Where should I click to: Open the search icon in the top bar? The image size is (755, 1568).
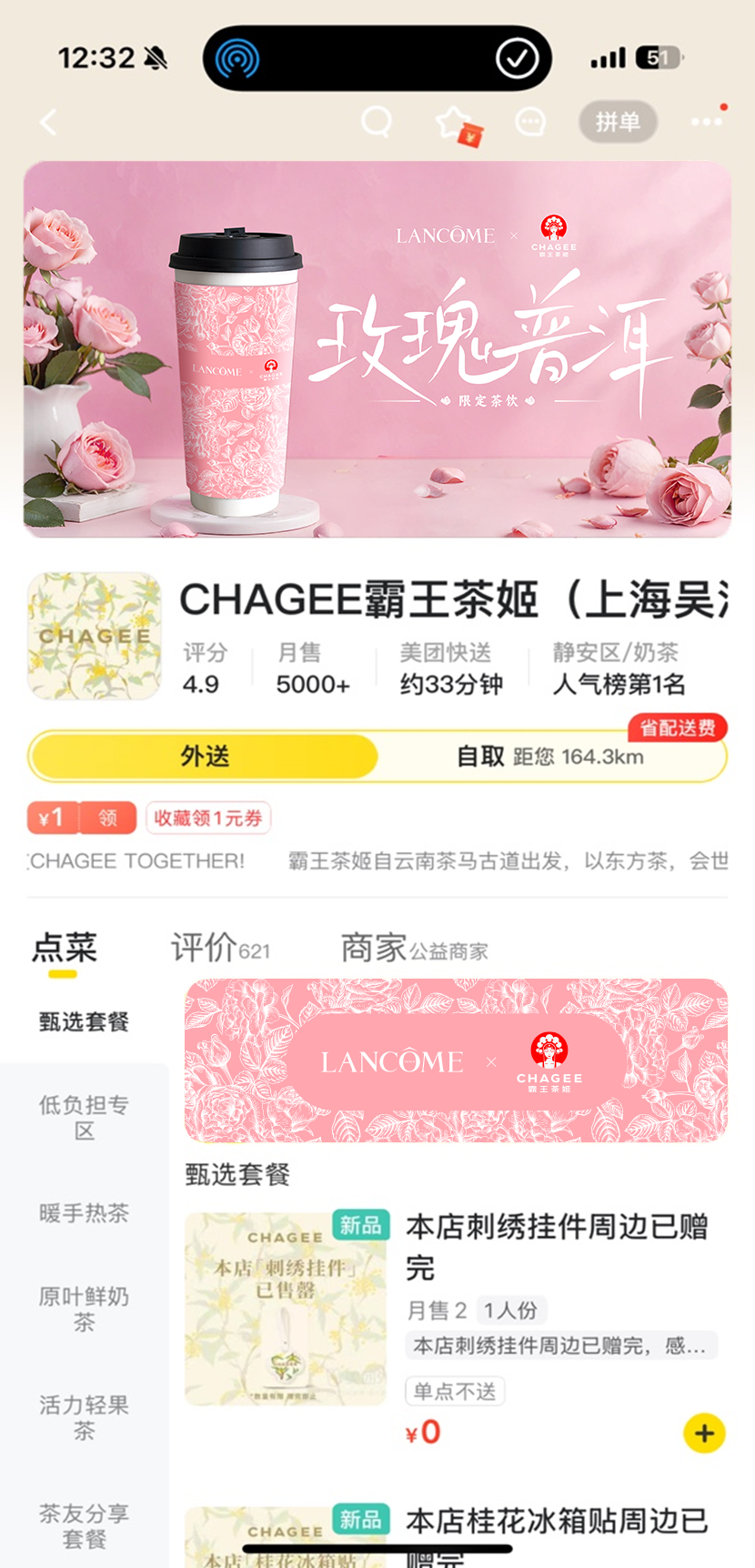[377, 122]
